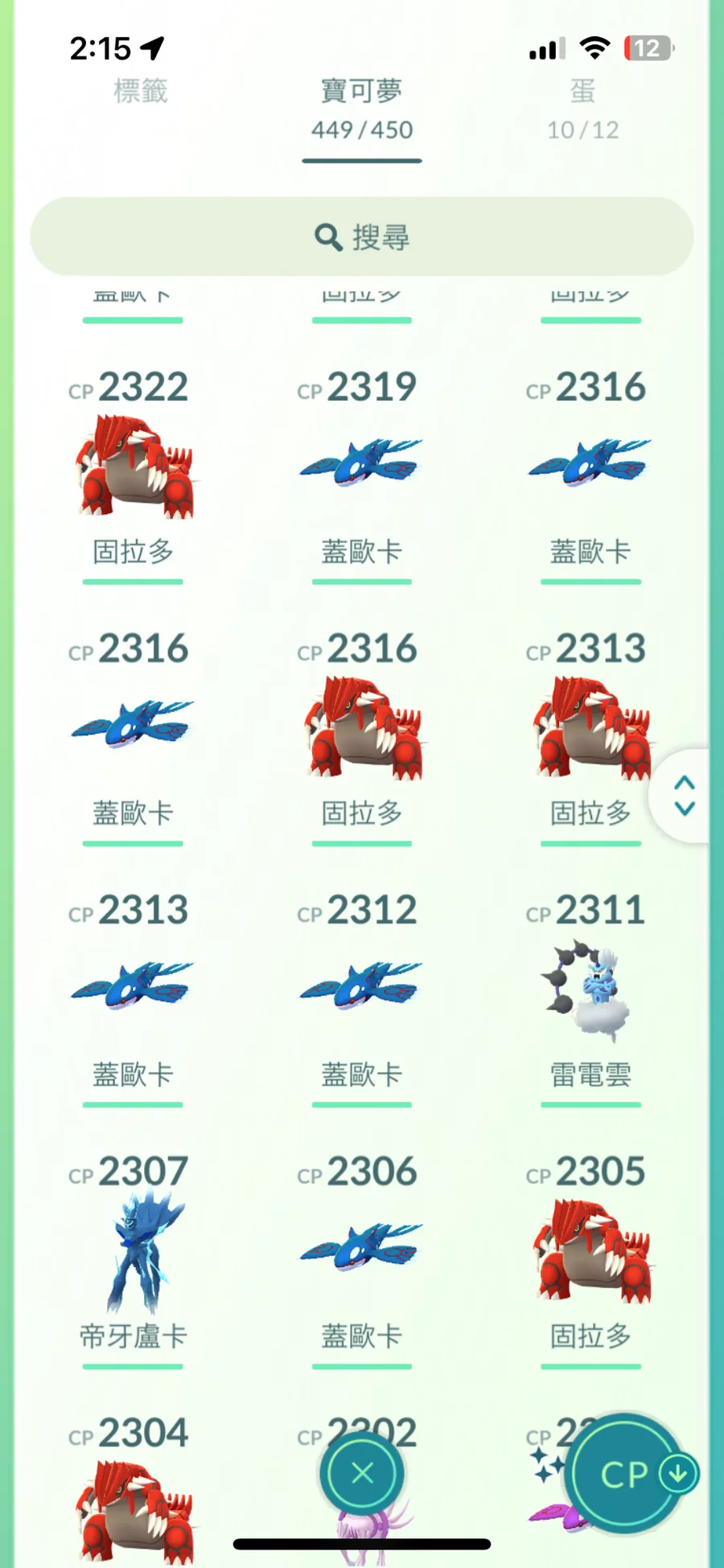Open the CP 2319 蓋歐卡
Screen dimensions: 724x1568
tap(361, 466)
